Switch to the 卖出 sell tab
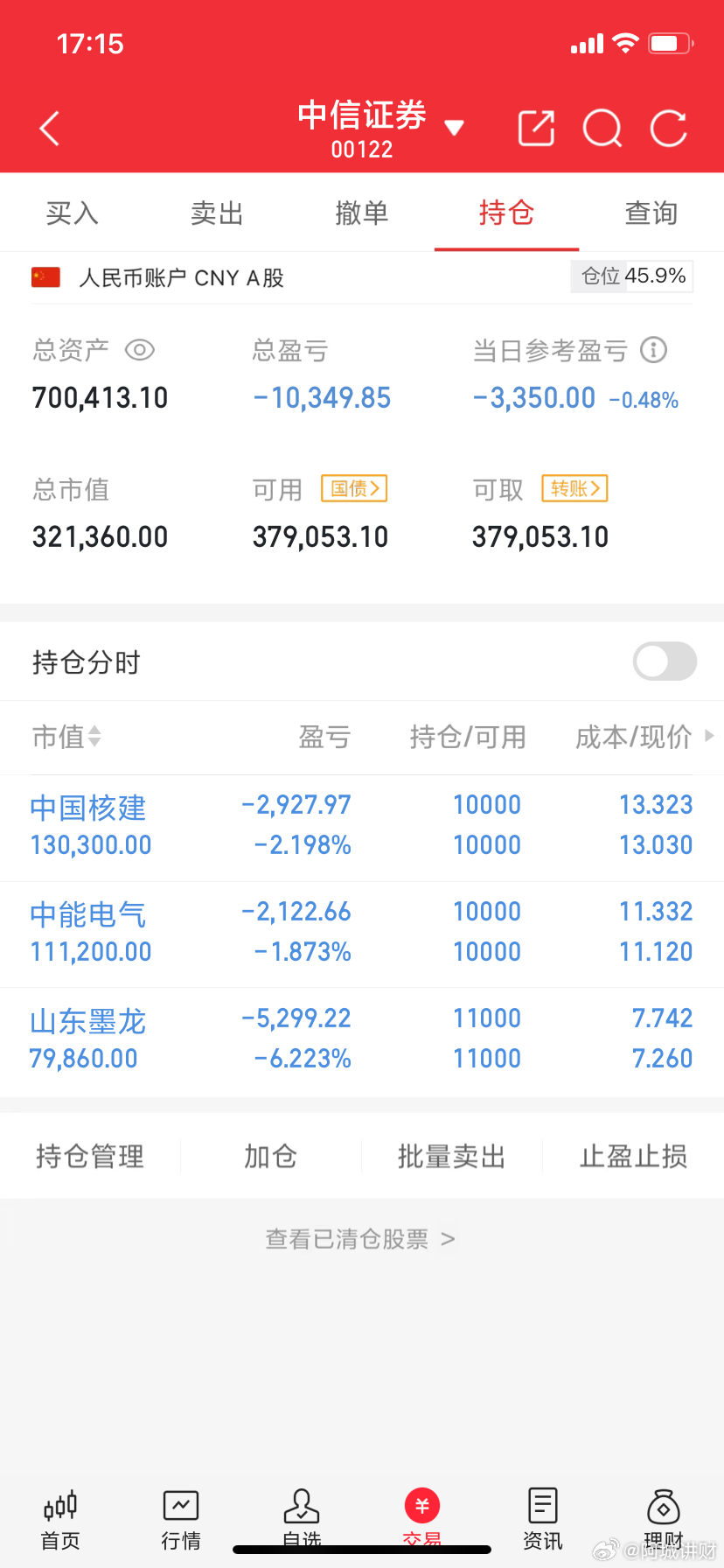The width and height of the screenshot is (724, 1568). (216, 213)
